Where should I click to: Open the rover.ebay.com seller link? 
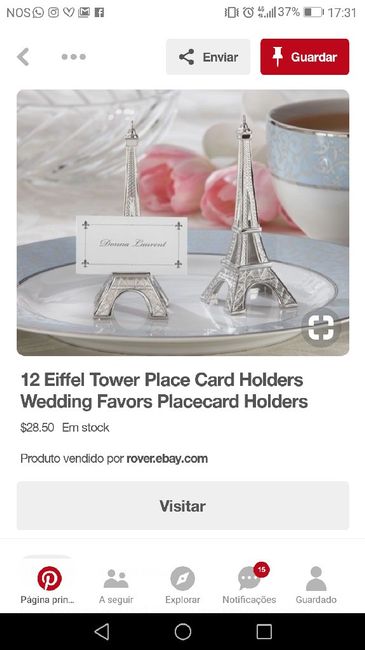coord(167,458)
